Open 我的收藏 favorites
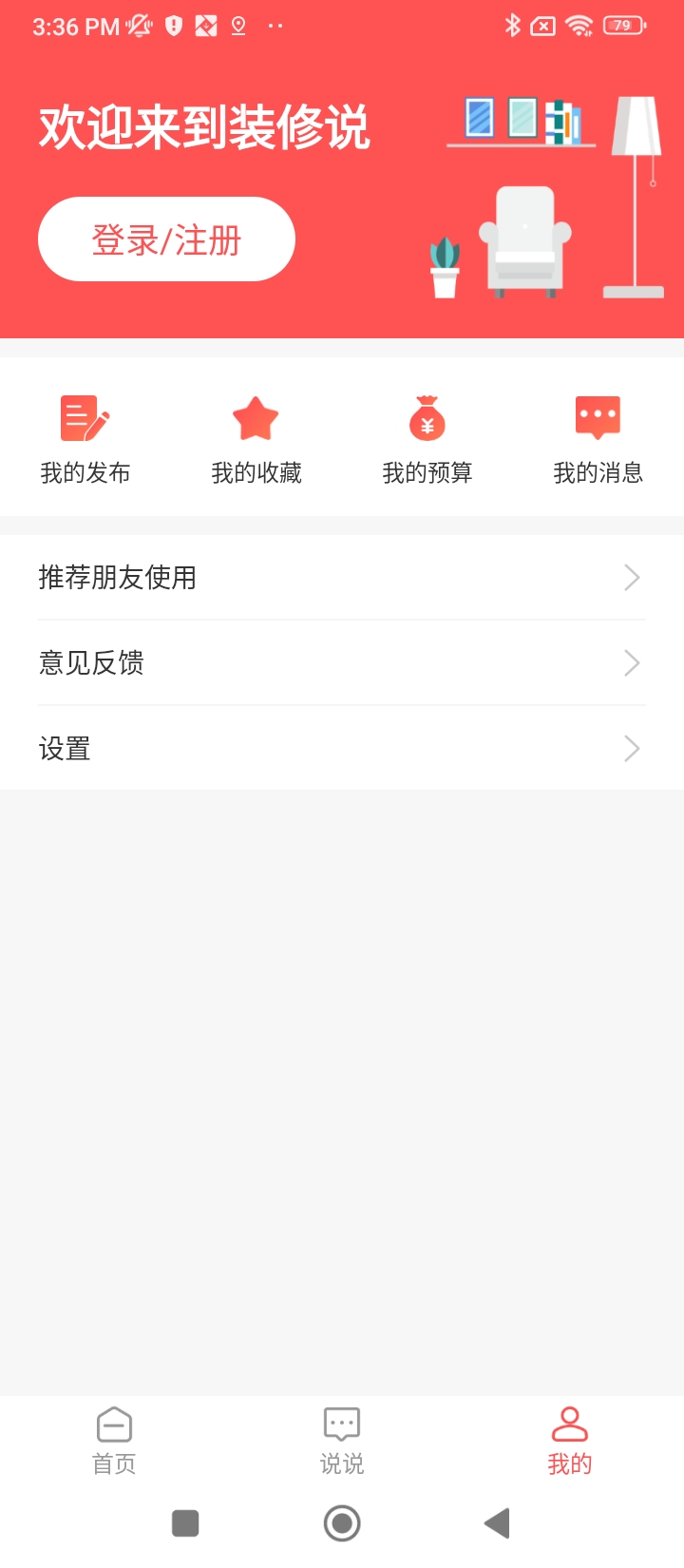The image size is (684, 1568). point(256,439)
